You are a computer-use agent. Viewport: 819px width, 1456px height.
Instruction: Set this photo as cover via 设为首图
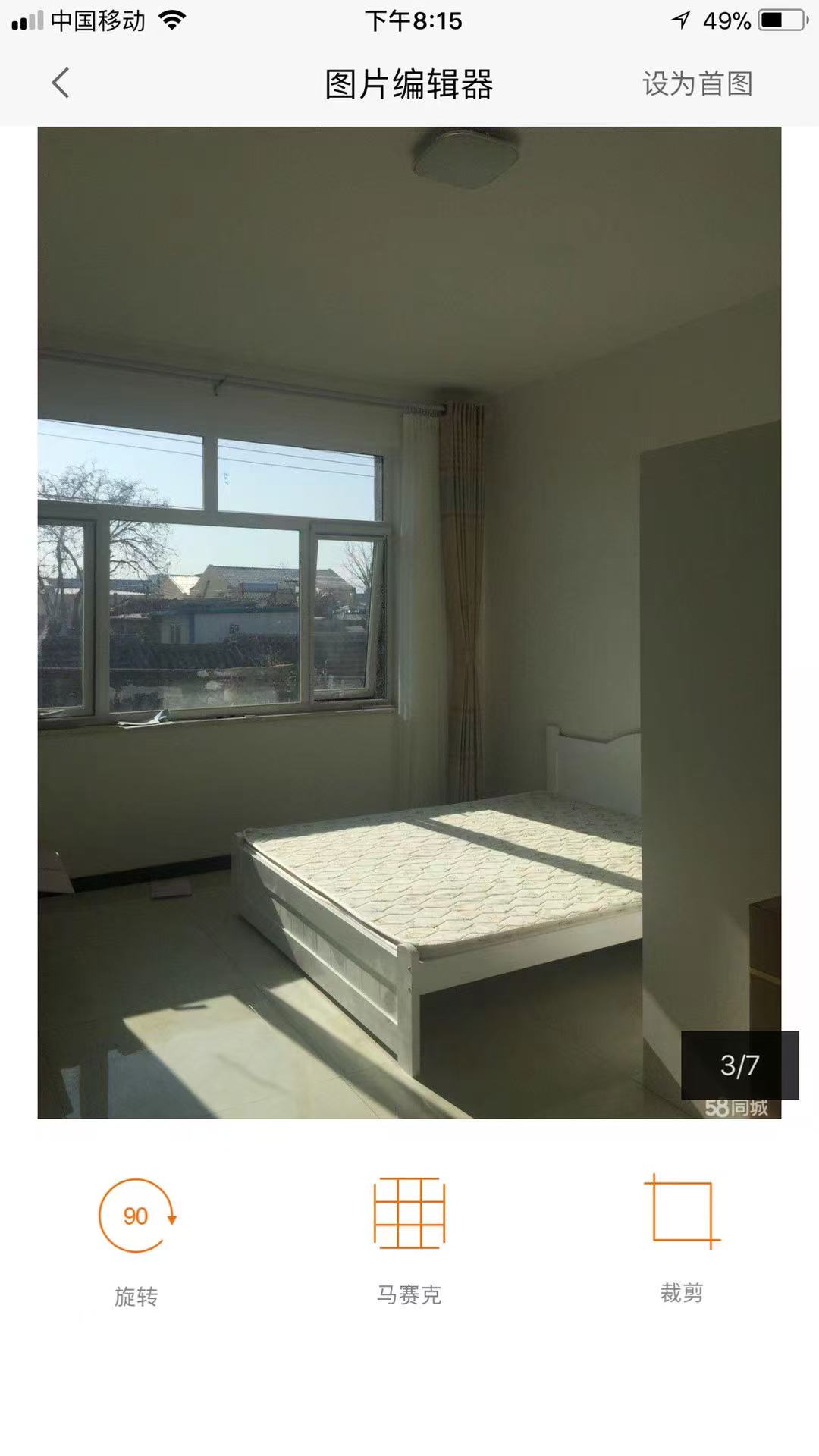pos(697,84)
